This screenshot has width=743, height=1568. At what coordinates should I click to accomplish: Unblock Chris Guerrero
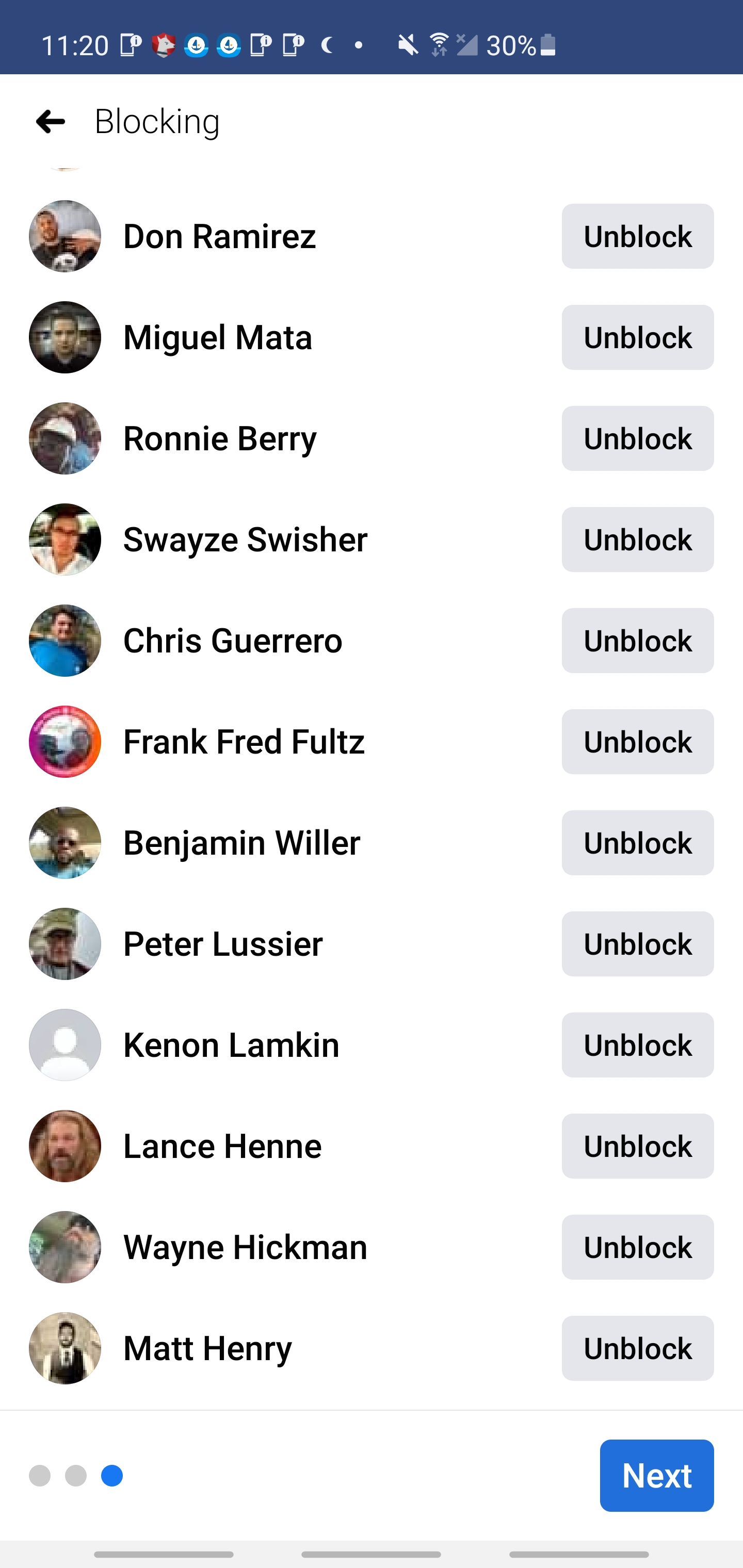point(637,640)
